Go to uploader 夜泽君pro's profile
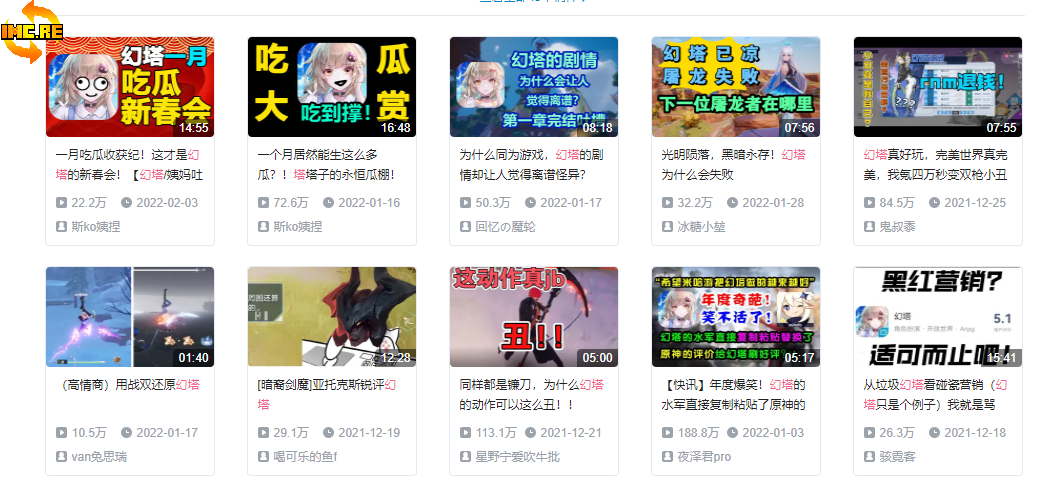The height and width of the screenshot is (495, 1060). pos(704,457)
